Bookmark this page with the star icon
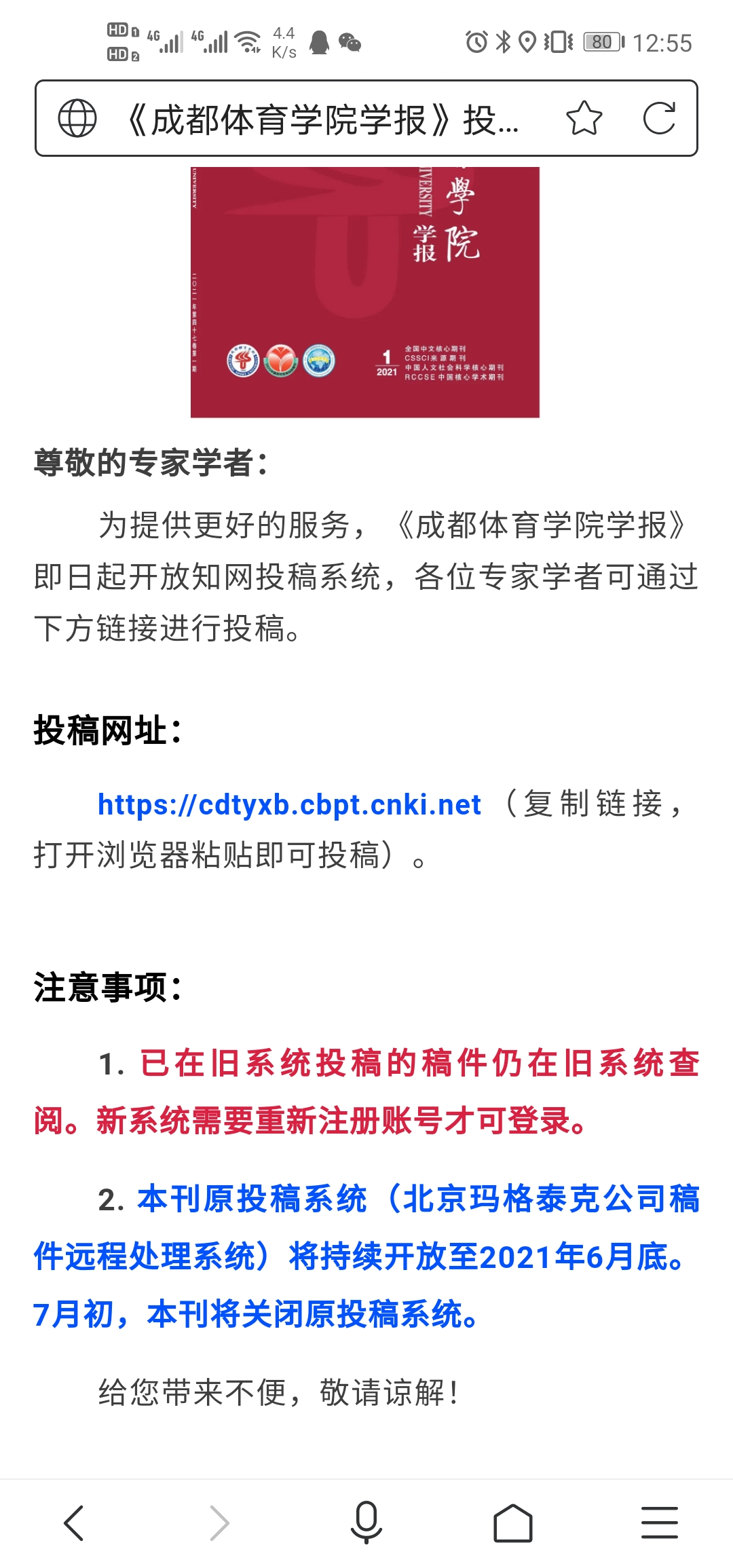The width and height of the screenshot is (733, 1568). [x=584, y=118]
